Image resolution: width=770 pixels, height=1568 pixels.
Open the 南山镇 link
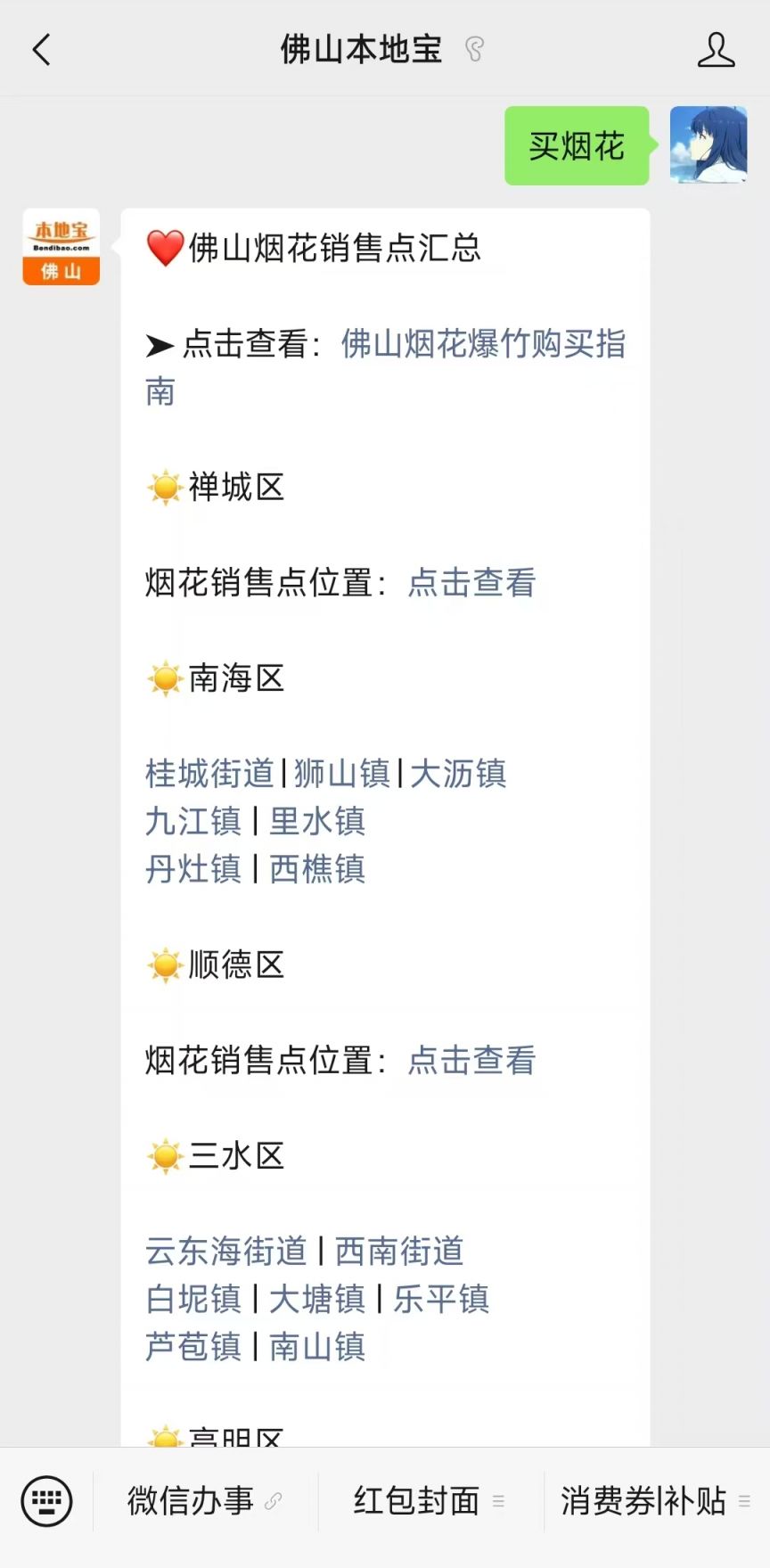click(x=317, y=1347)
